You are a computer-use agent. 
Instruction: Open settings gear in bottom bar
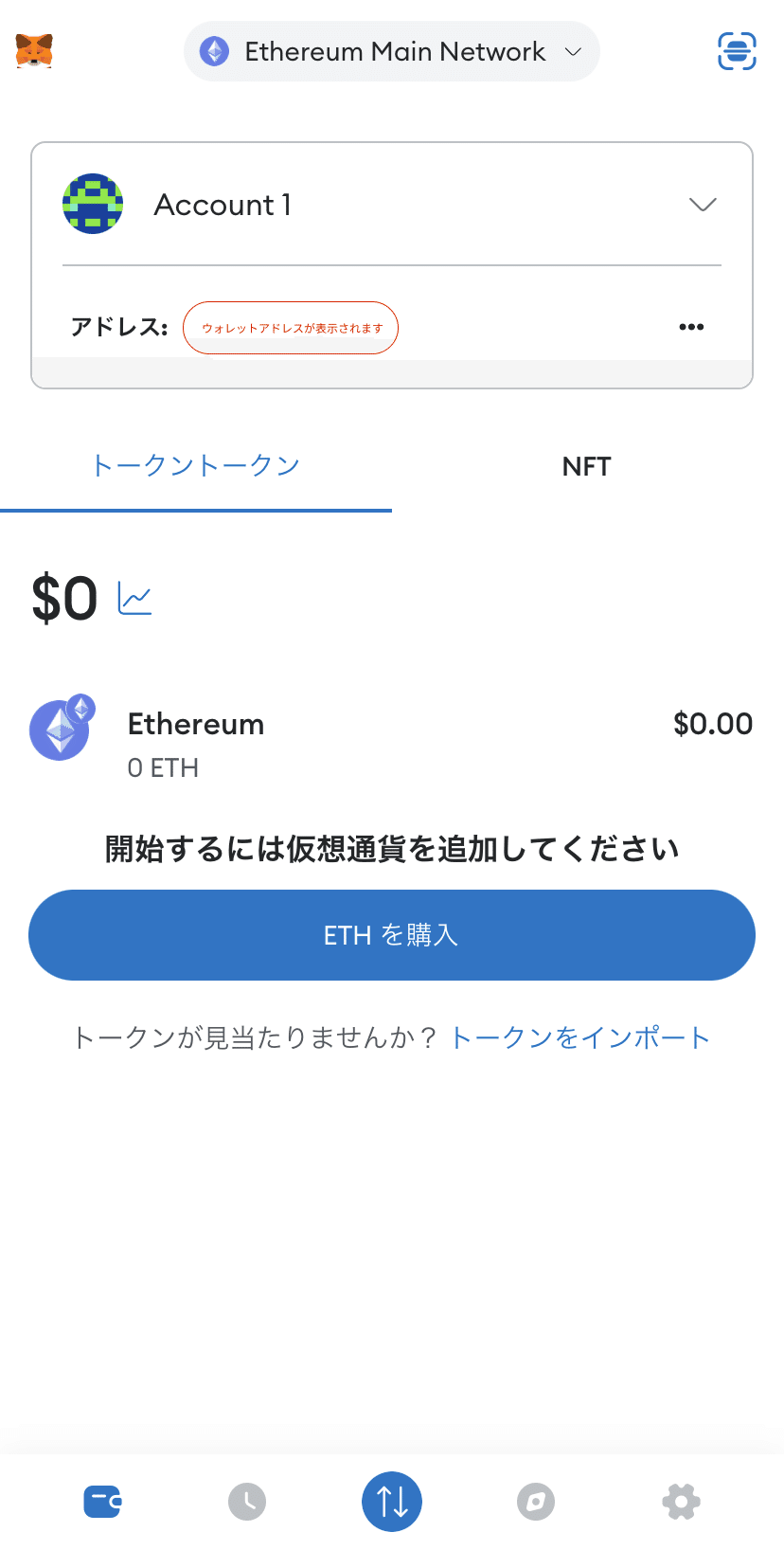tap(681, 1502)
